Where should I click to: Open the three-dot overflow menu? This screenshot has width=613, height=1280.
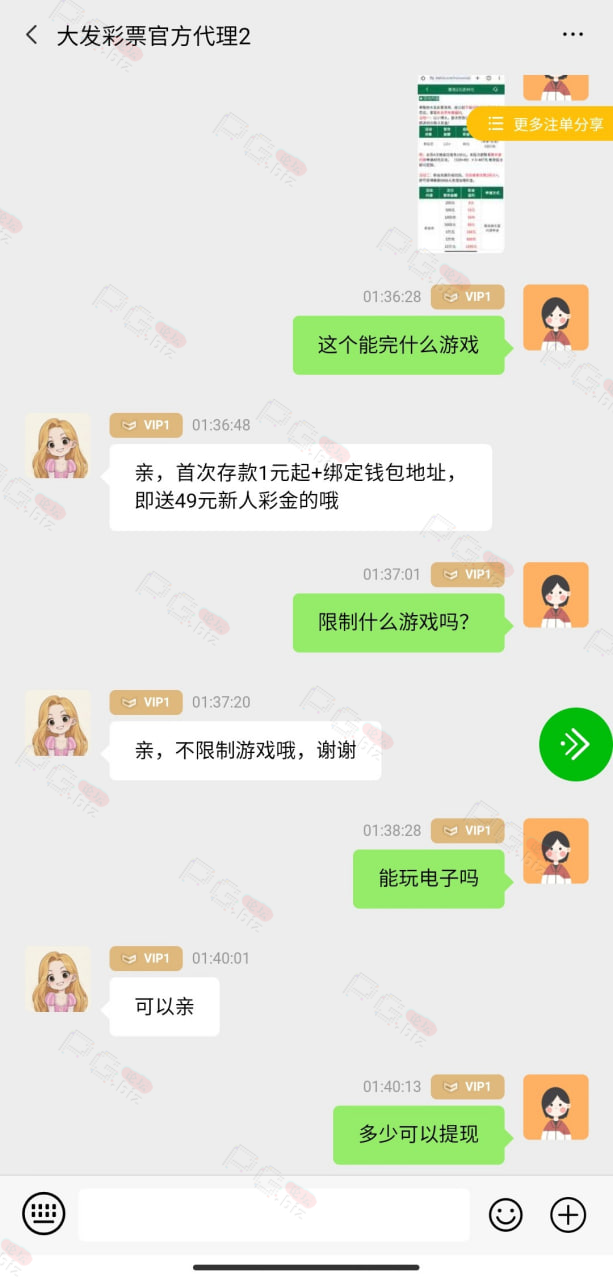[x=572, y=35]
